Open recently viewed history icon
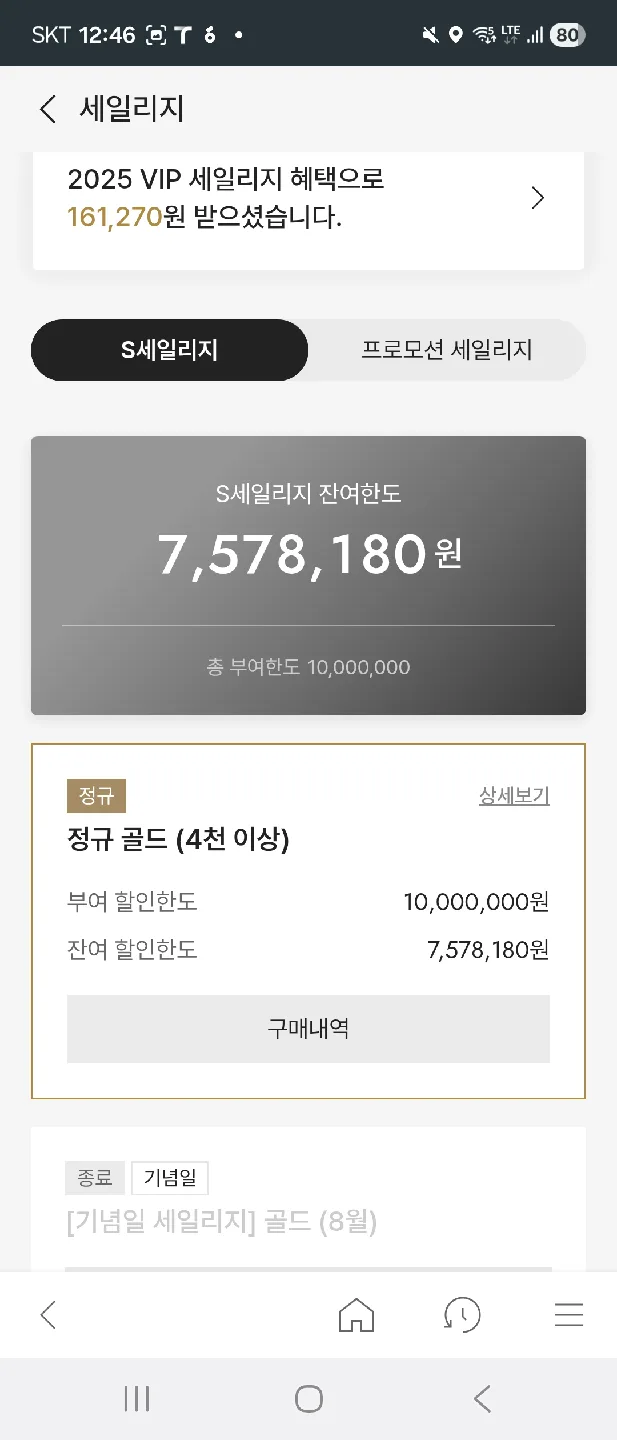 tap(462, 1315)
